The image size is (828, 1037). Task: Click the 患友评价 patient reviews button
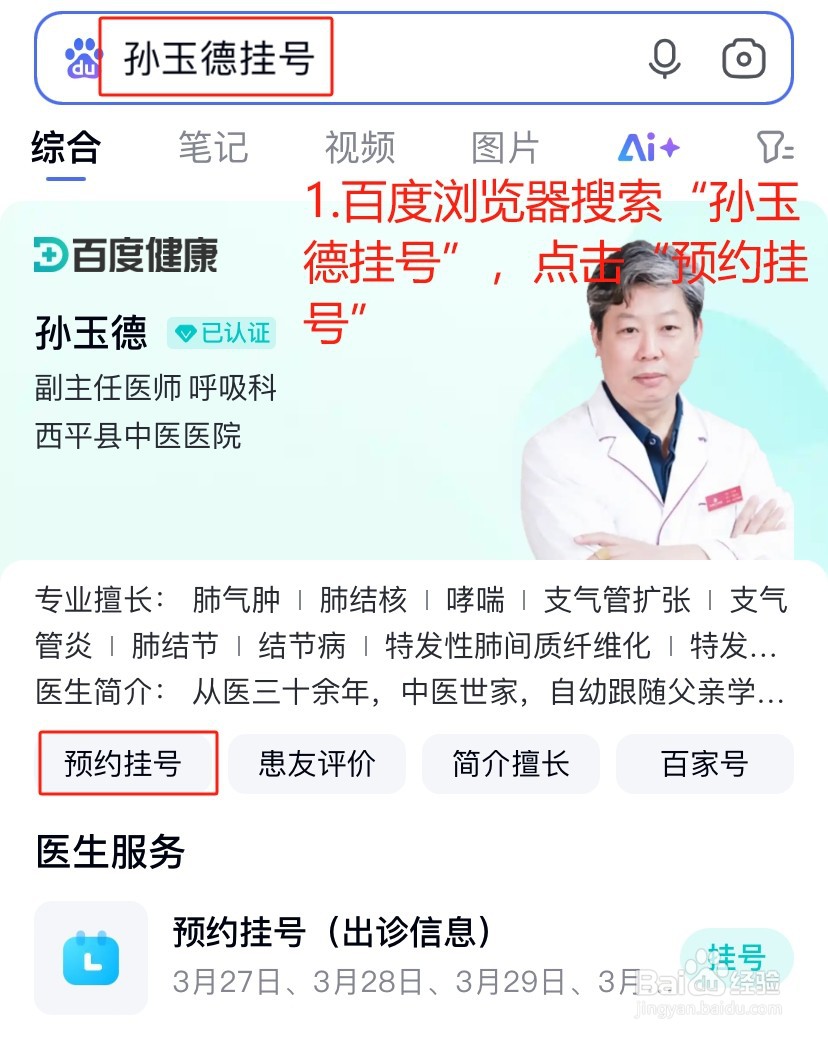click(x=317, y=763)
